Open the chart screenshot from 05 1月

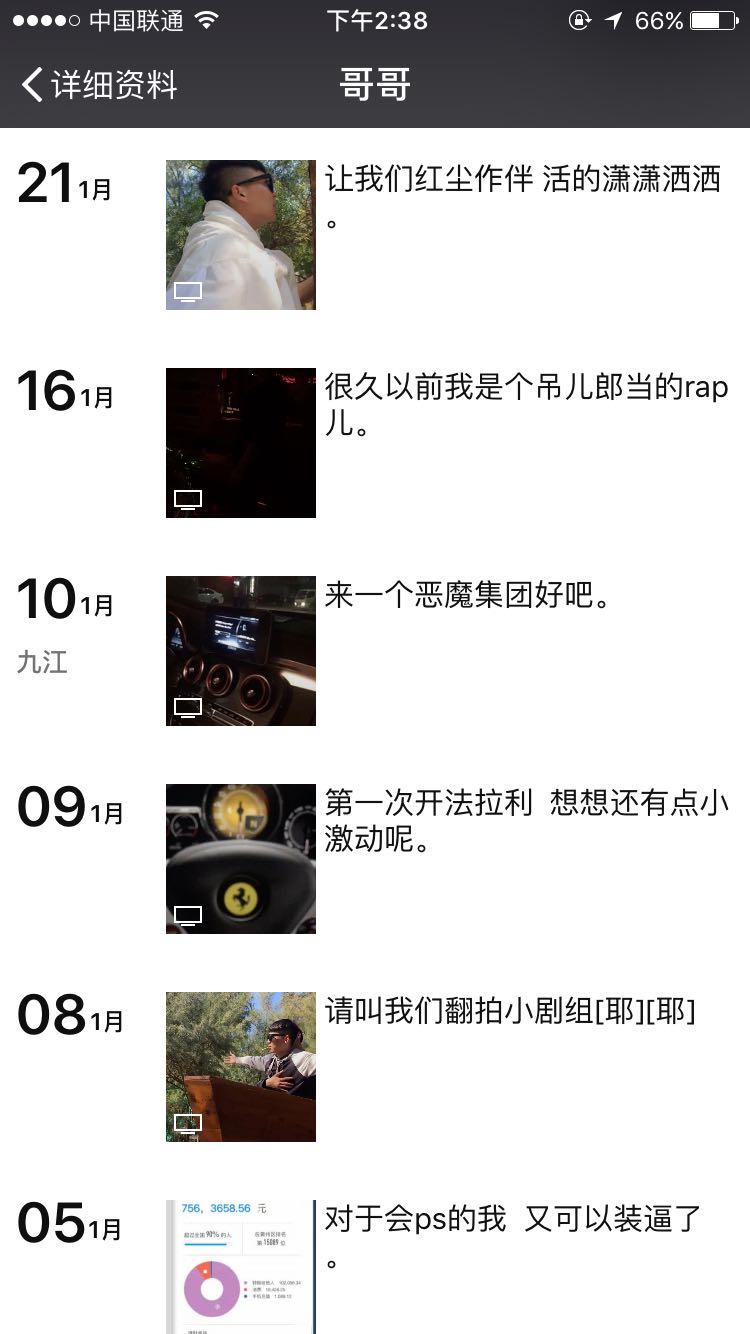(240, 1267)
